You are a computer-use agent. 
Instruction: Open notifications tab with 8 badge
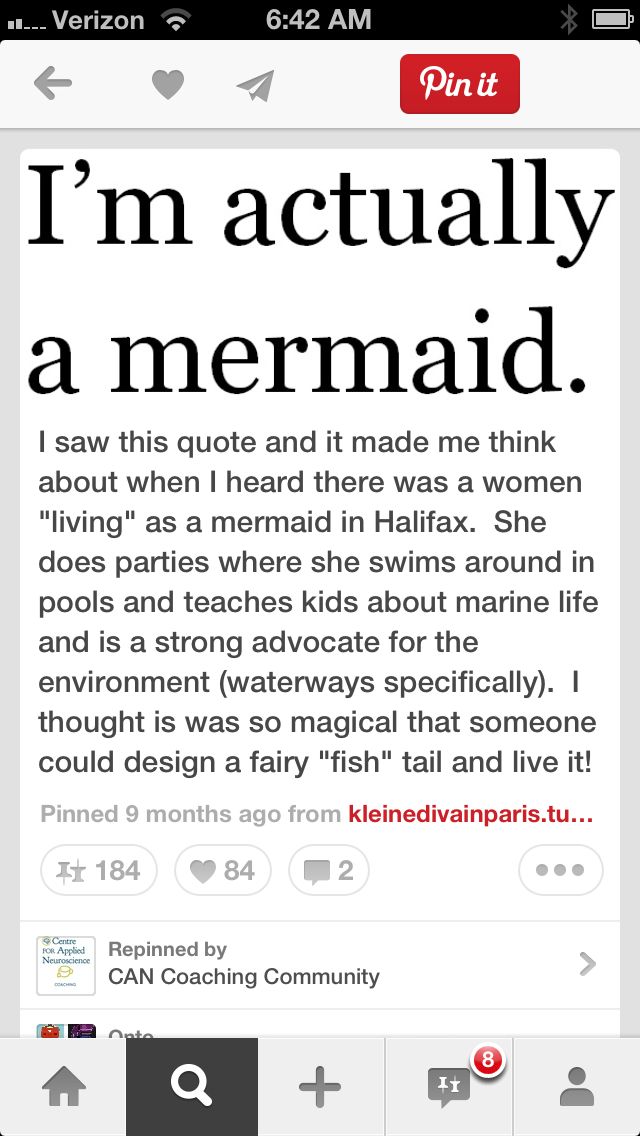(449, 1086)
